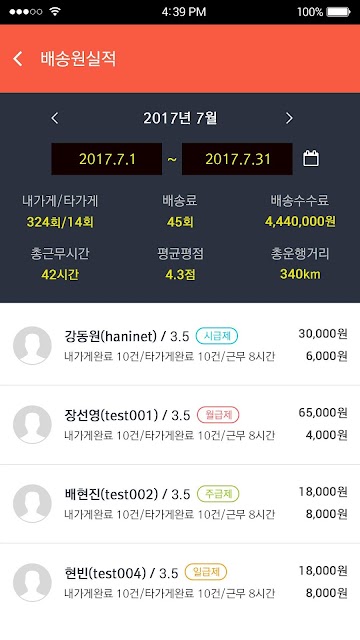
Task: Edit the start date 2017.7.1
Action: point(107,159)
